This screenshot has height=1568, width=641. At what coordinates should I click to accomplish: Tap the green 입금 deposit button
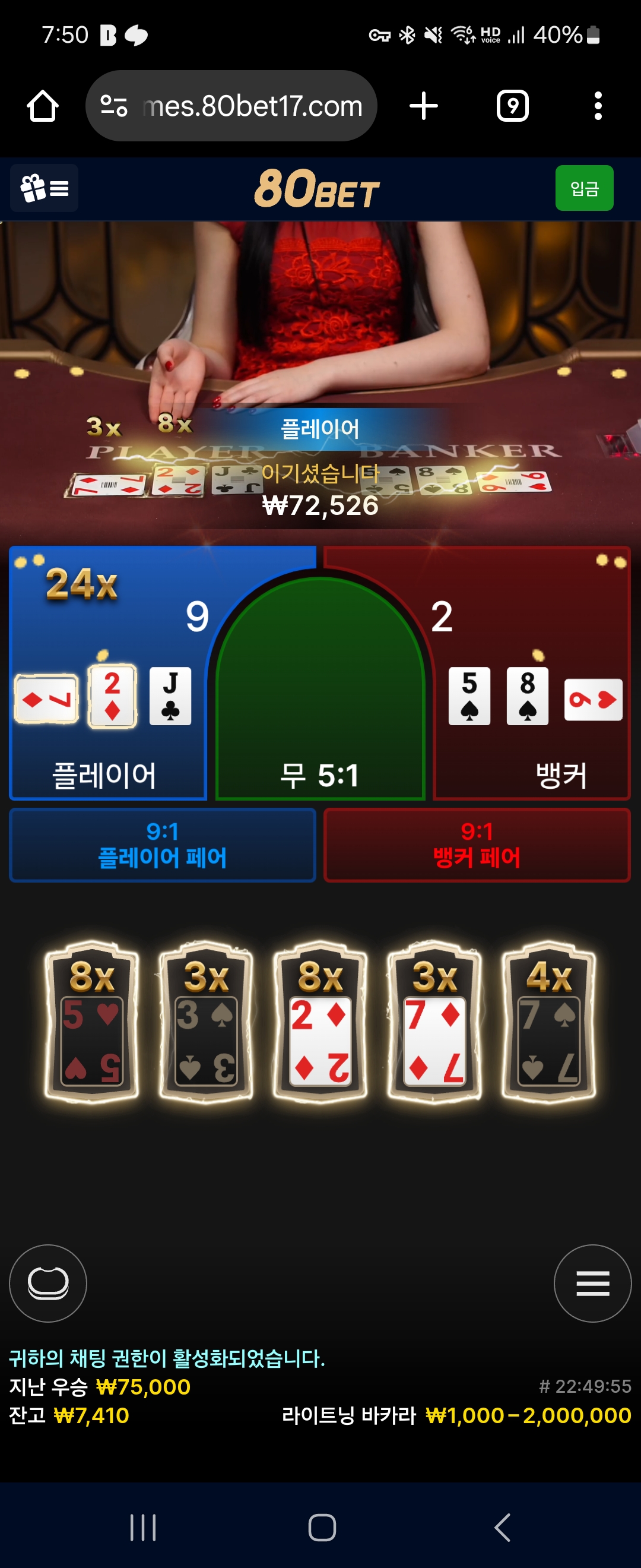click(584, 188)
